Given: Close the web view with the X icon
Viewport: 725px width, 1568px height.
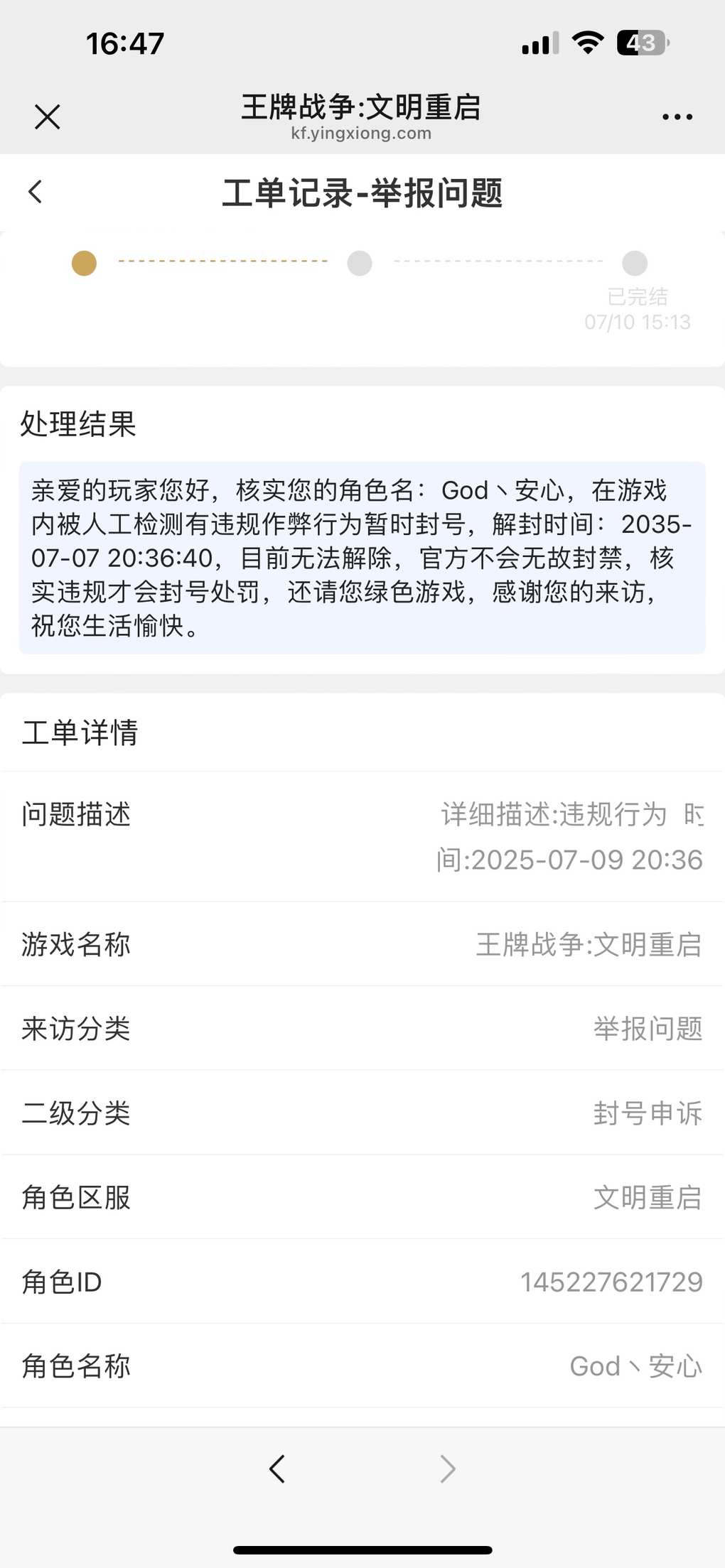Looking at the screenshot, I should pyautogui.click(x=48, y=117).
